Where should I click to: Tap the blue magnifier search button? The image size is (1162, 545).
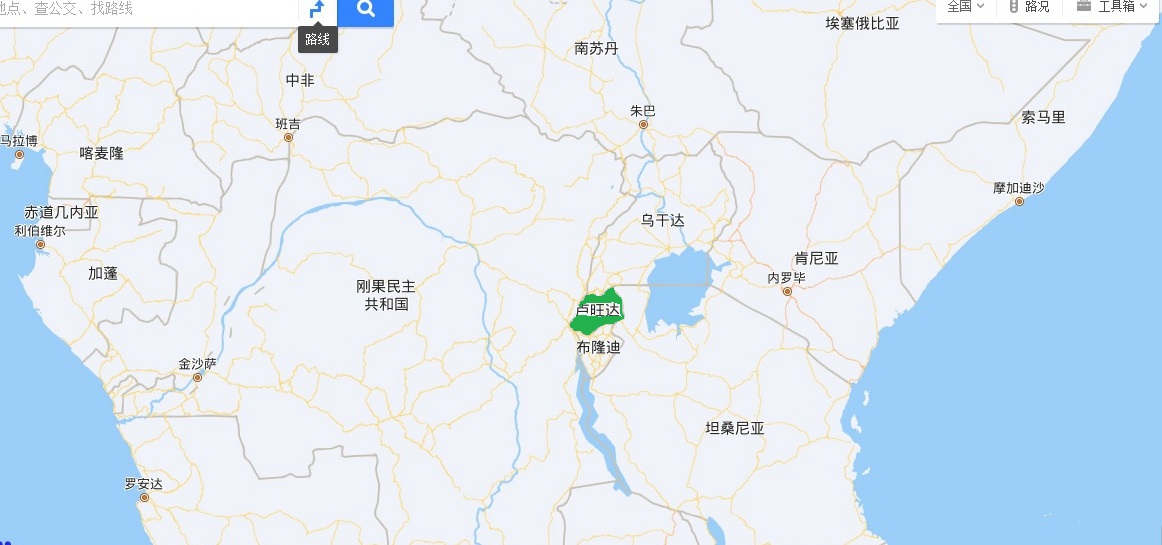pyautogui.click(x=365, y=10)
